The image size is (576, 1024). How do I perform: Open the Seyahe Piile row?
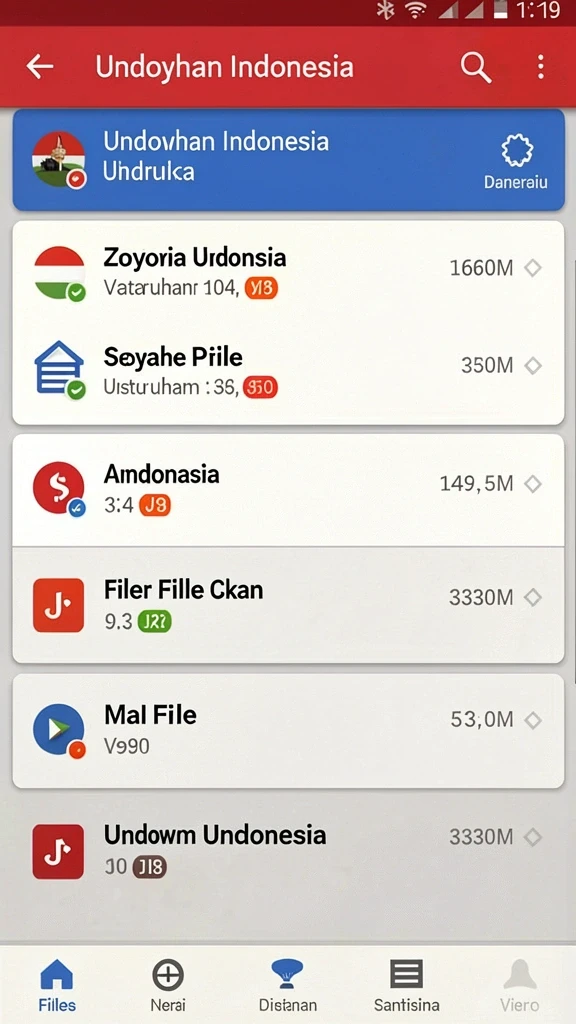point(288,372)
